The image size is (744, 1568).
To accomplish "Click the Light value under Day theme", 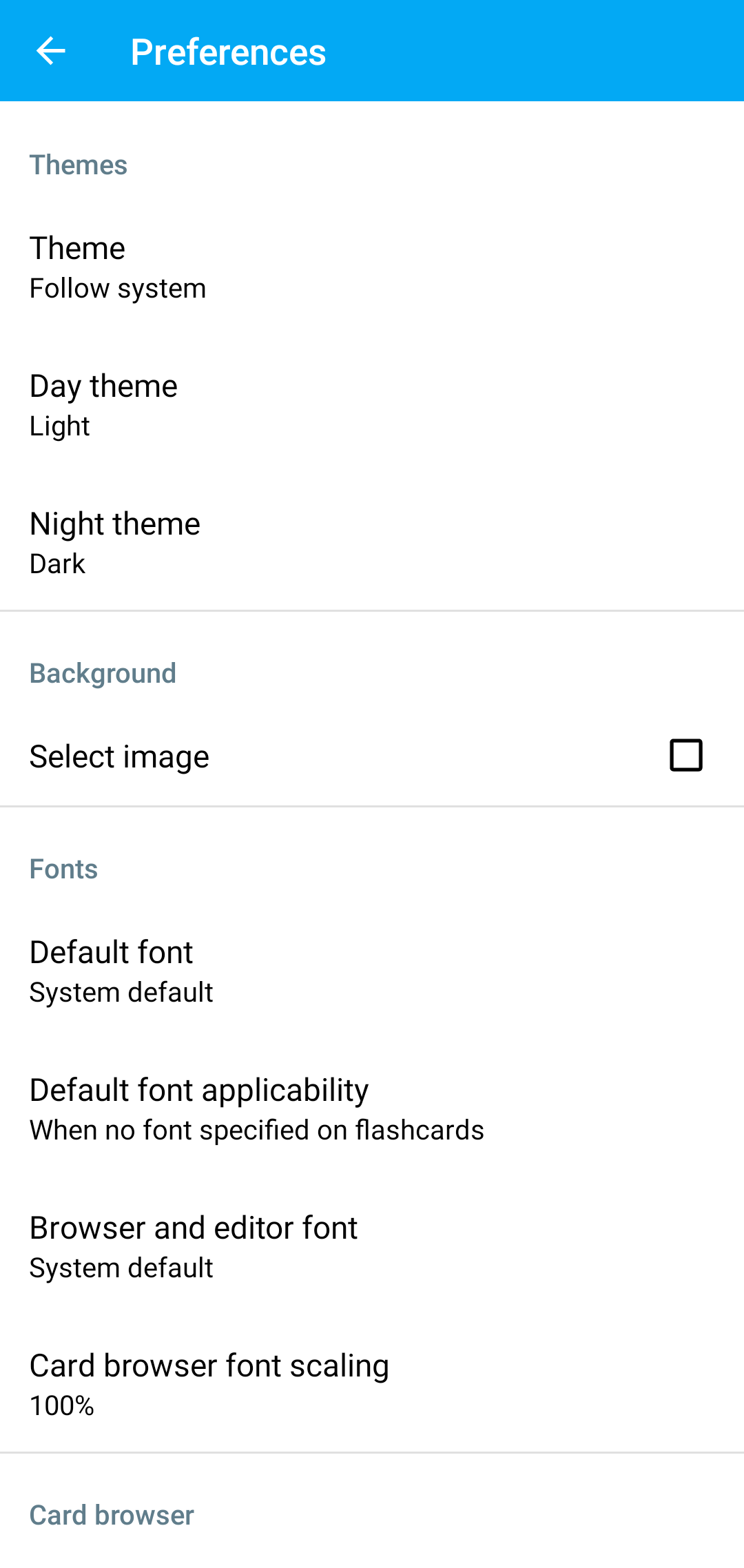I will (x=59, y=426).
